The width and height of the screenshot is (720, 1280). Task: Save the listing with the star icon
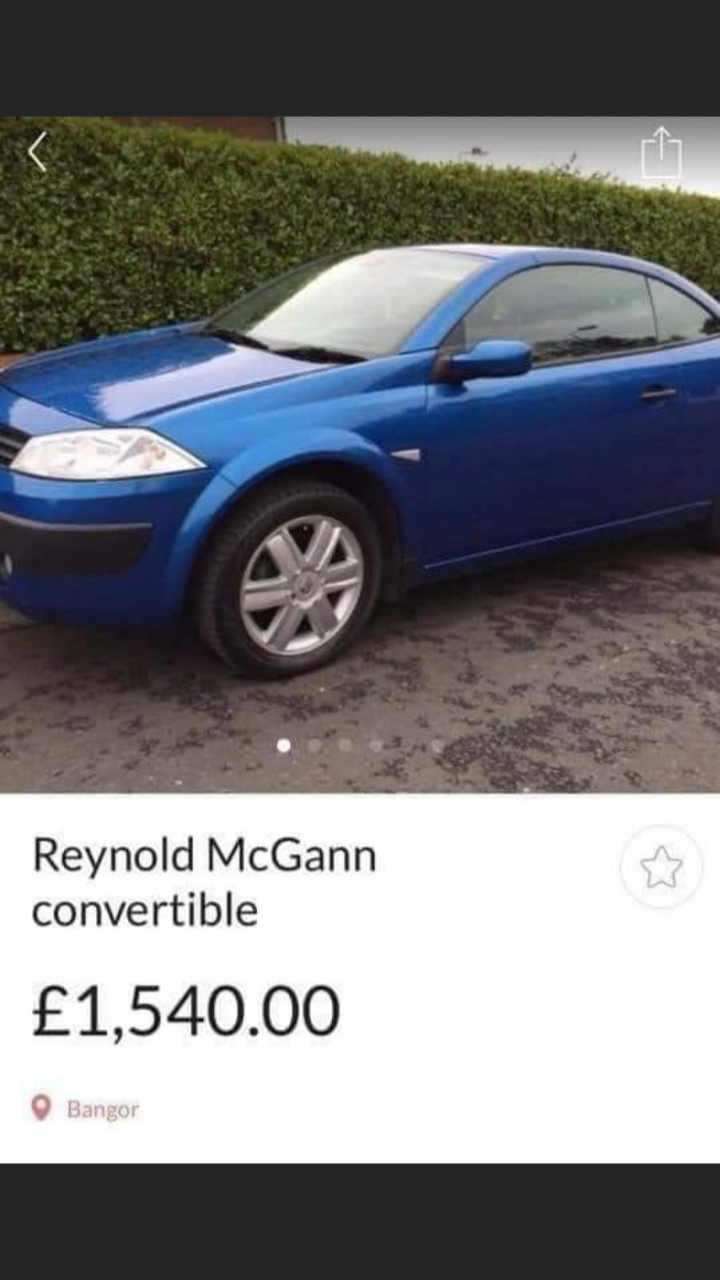pyautogui.click(x=661, y=867)
